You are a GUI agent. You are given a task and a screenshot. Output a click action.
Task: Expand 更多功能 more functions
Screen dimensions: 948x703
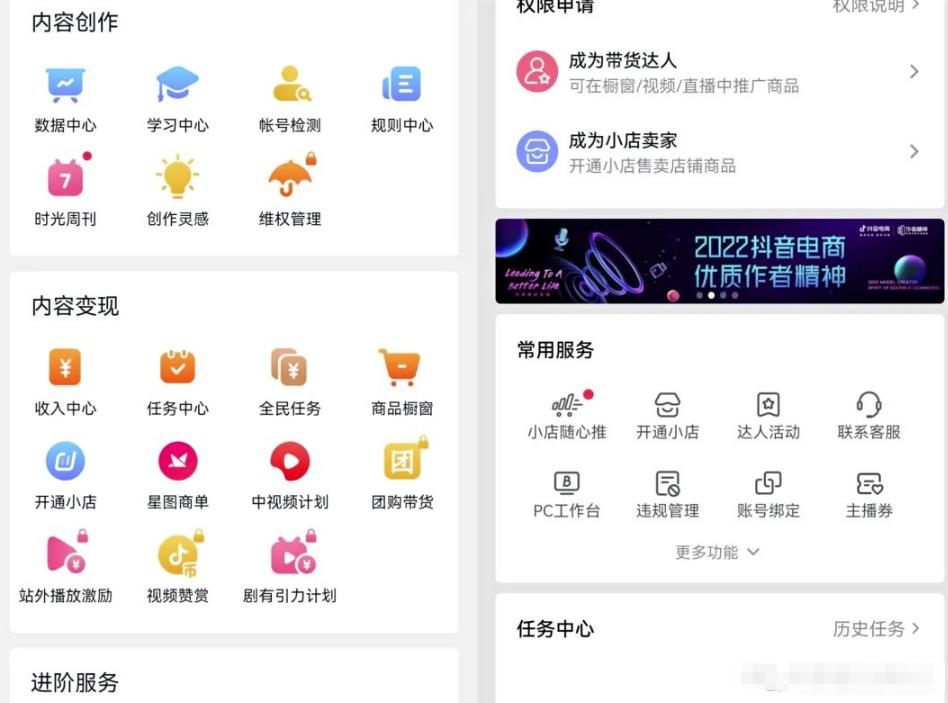717,552
